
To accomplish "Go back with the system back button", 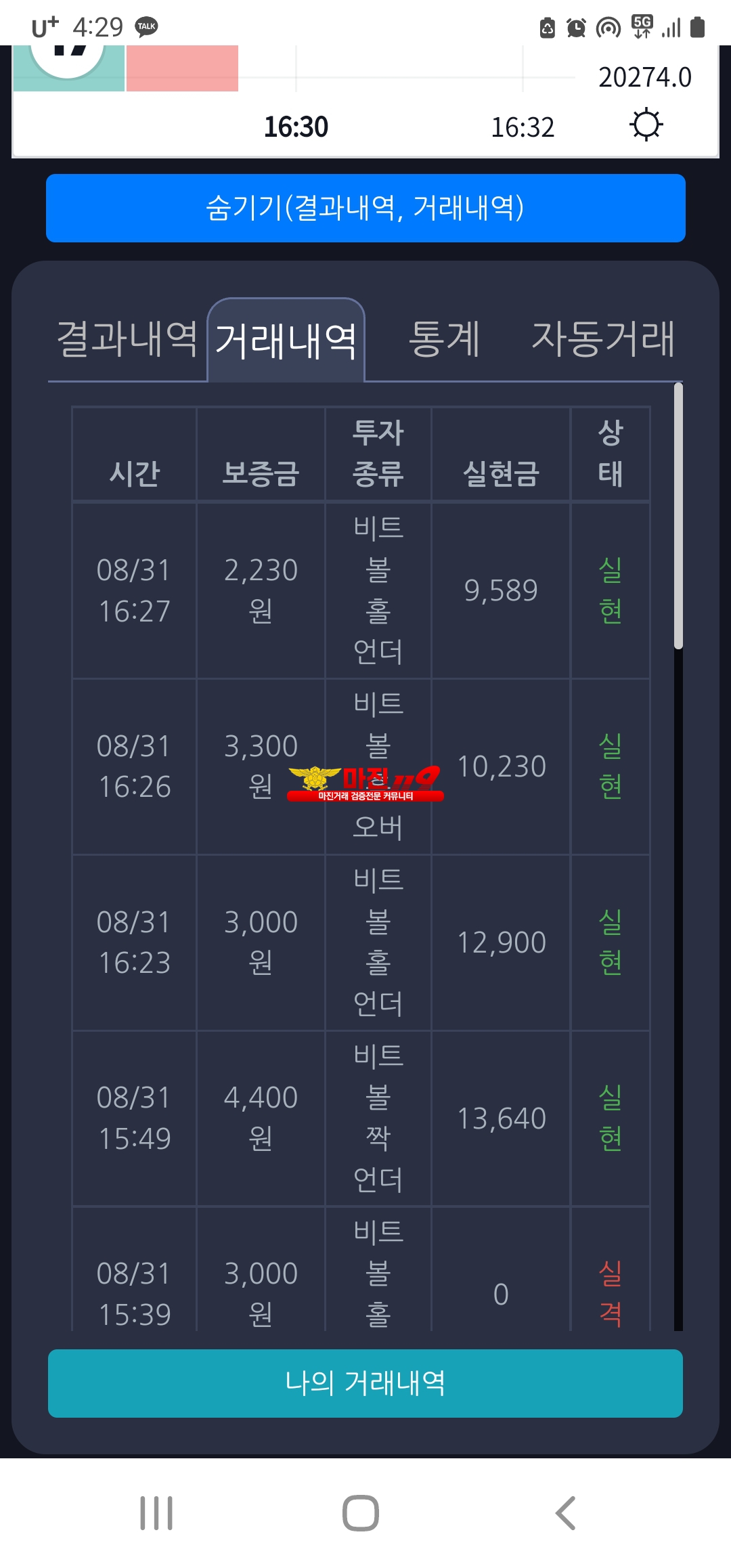I will click(x=566, y=1513).
